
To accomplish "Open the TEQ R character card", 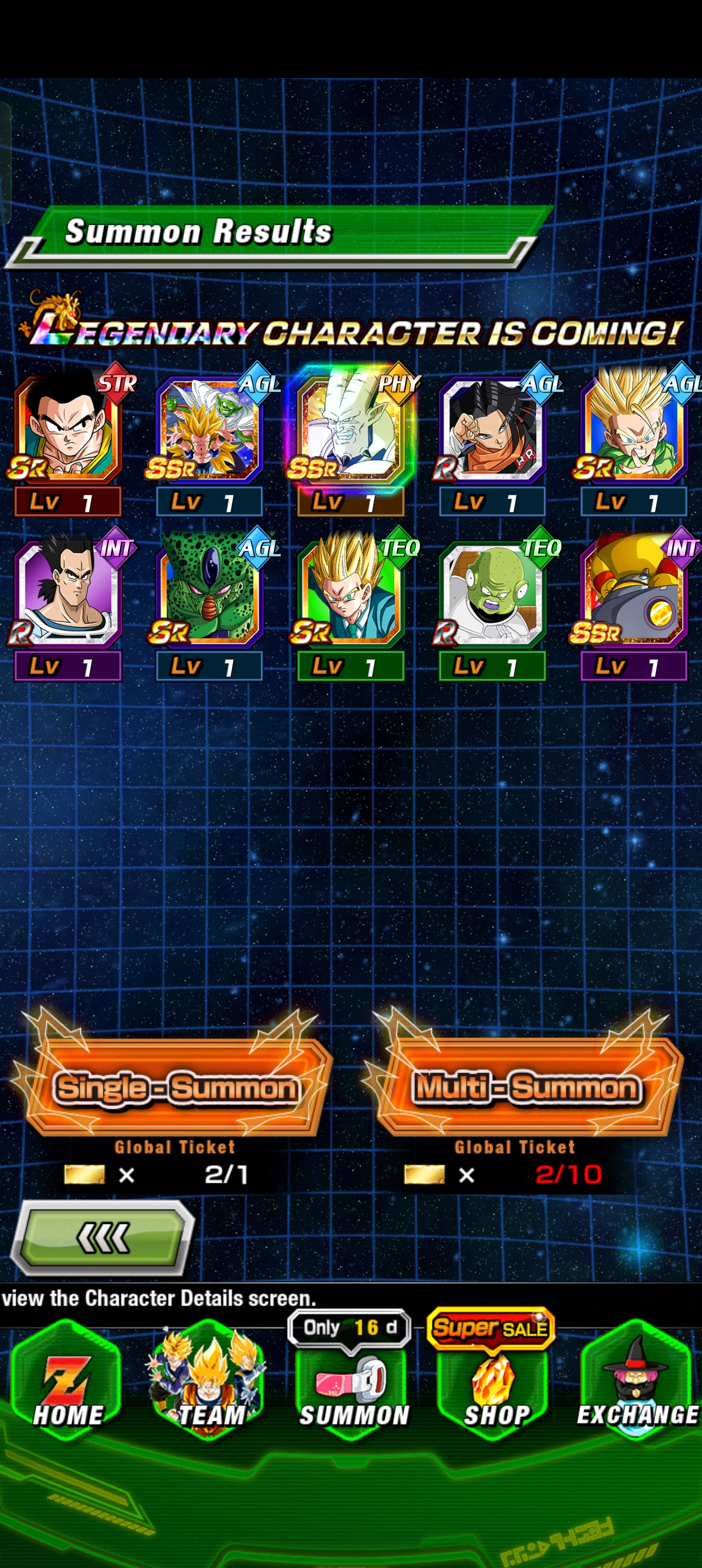I will [x=492, y=606].
